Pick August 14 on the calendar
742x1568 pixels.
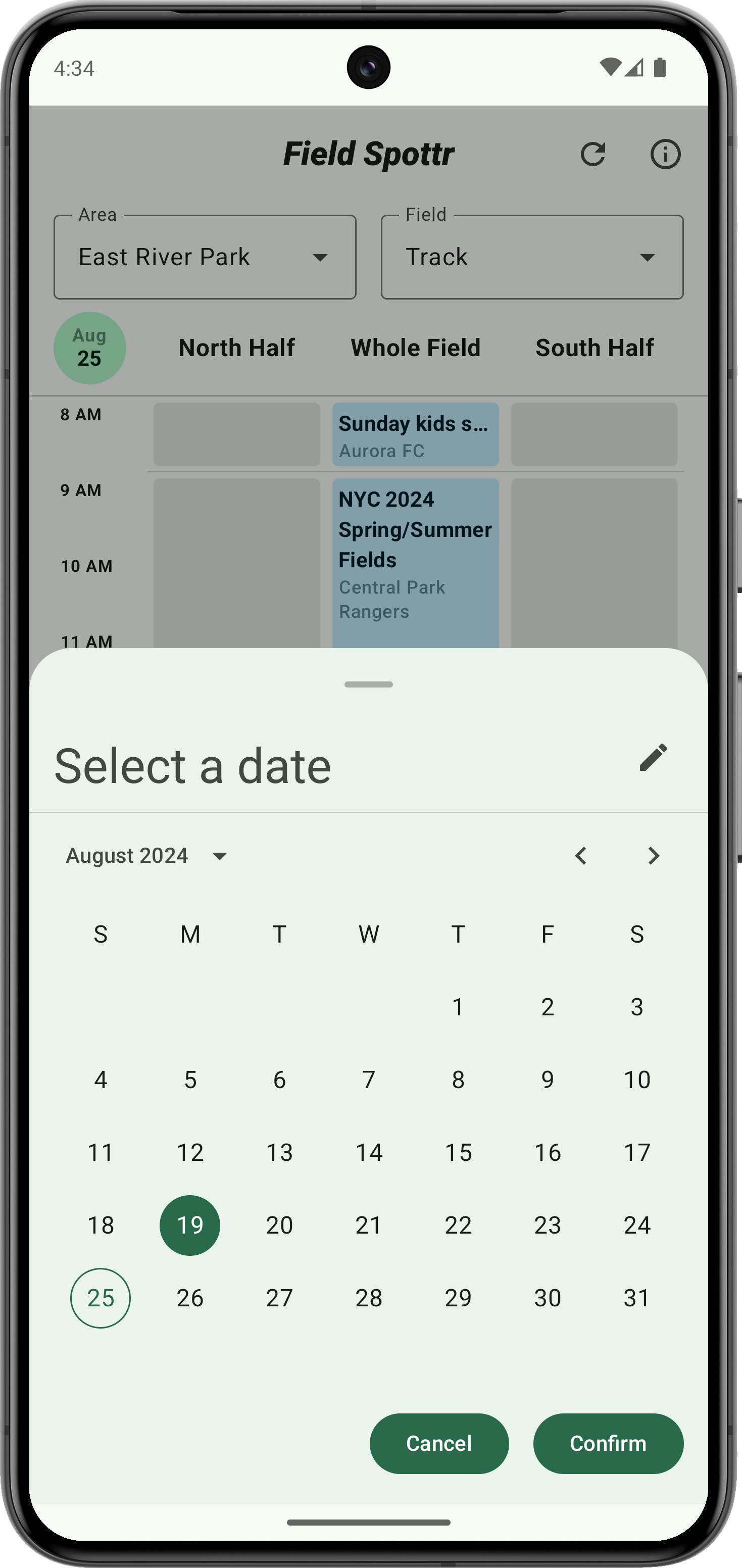369,1152
